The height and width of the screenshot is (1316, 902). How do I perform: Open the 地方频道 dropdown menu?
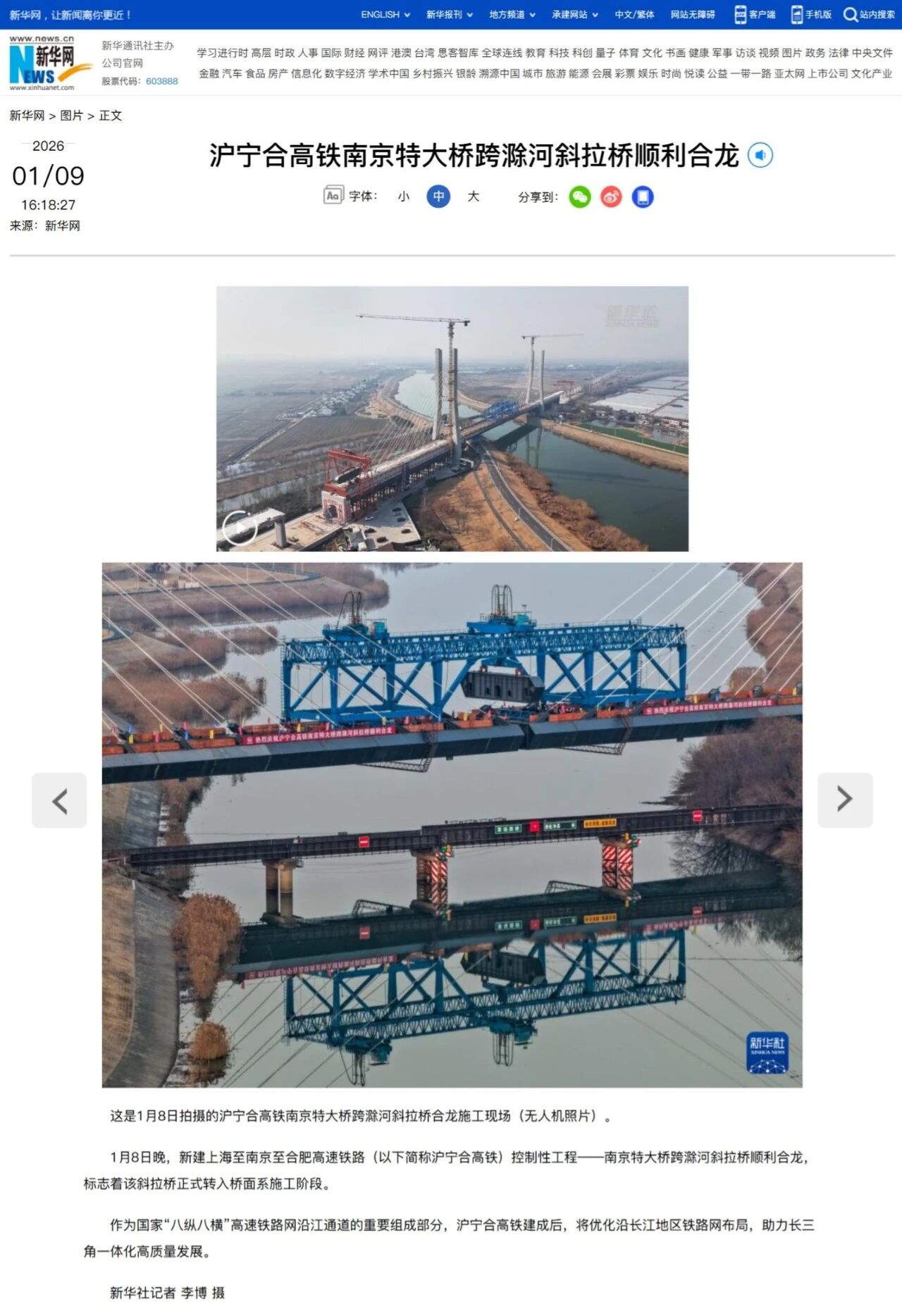(510, 14)
